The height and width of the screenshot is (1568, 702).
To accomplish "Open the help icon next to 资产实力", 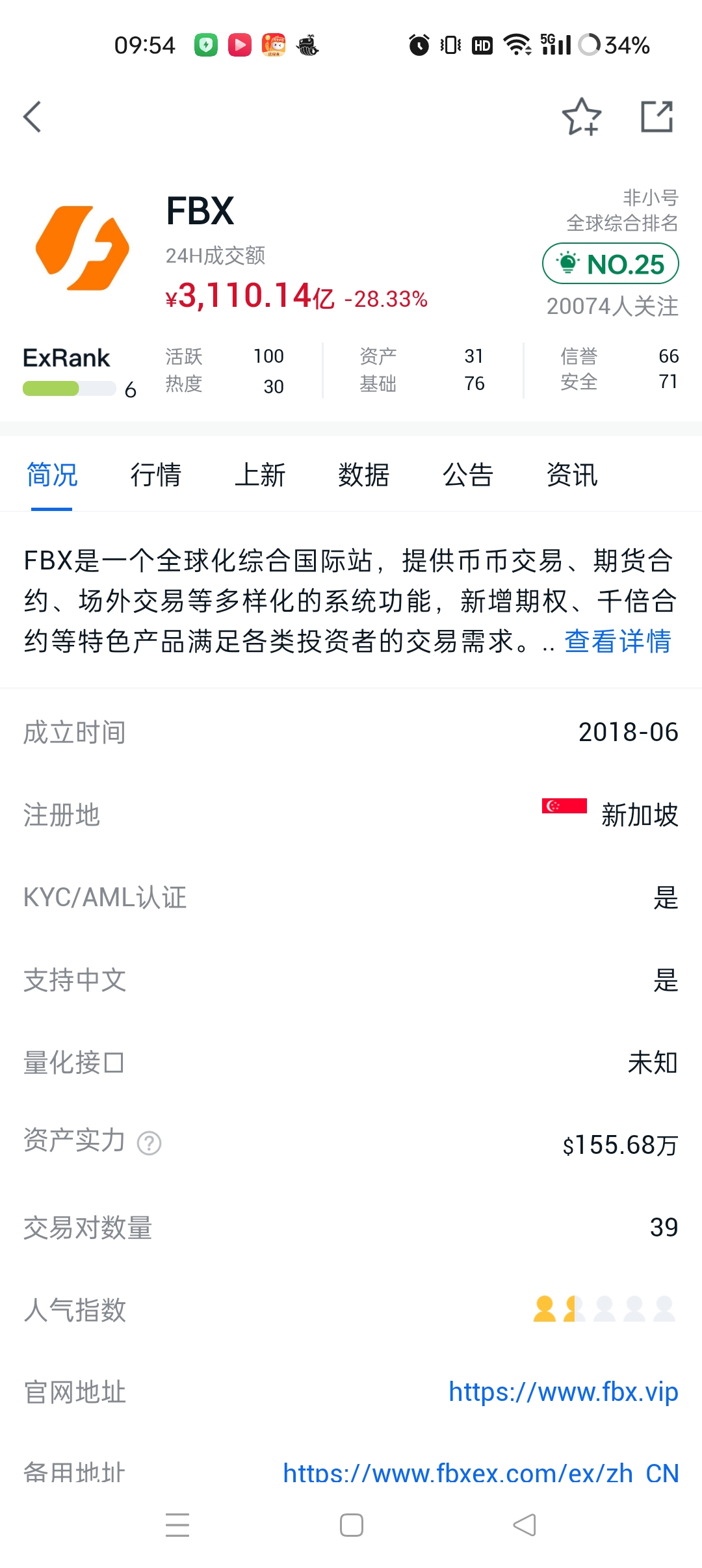I will [149, 1143].
